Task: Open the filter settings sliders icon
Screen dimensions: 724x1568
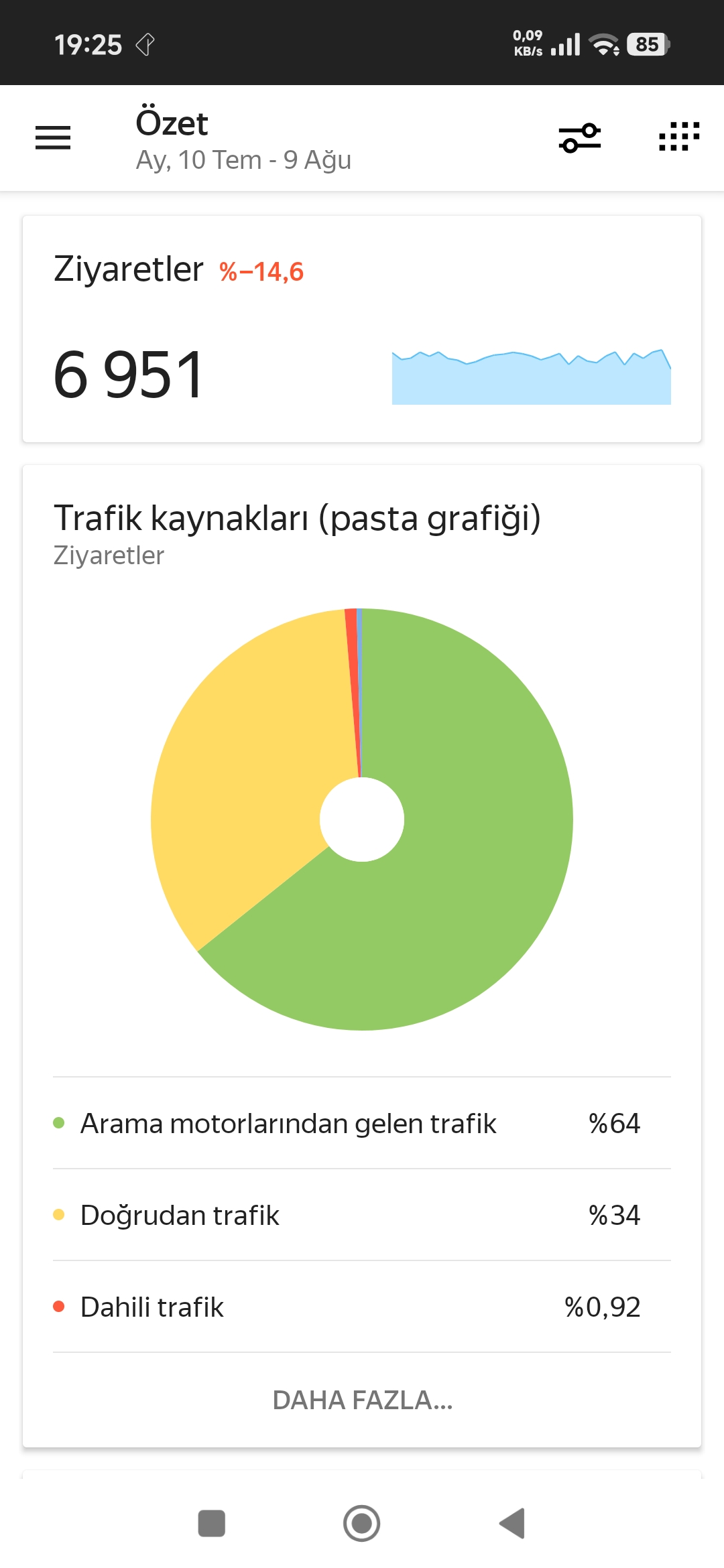Action: pos(580,138)
